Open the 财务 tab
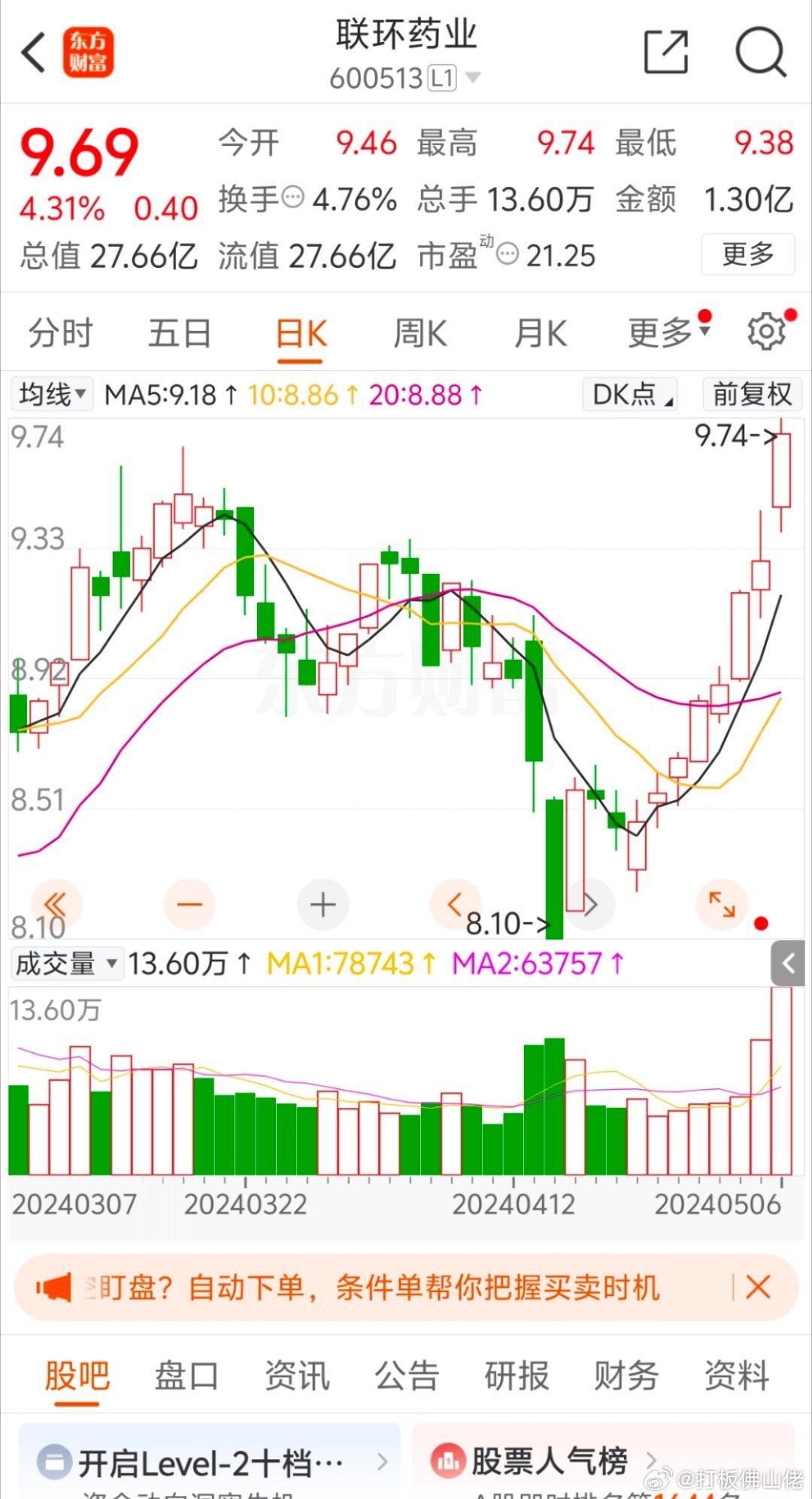Viewport: 812px width, 1499px height. (626, 1376)
